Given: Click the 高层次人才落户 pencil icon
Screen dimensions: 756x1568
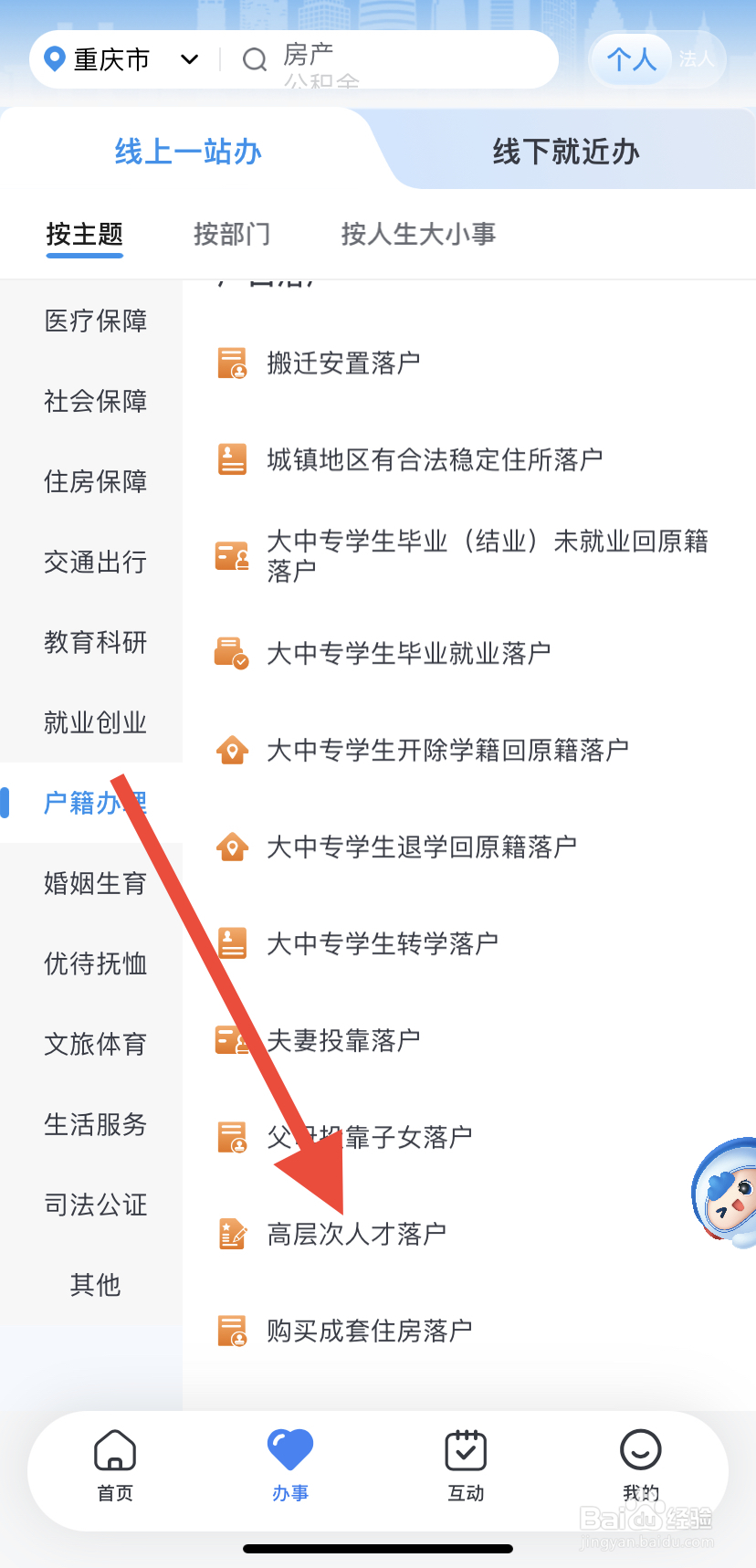Looking at the screenshot, I should tap(231, 1233).
